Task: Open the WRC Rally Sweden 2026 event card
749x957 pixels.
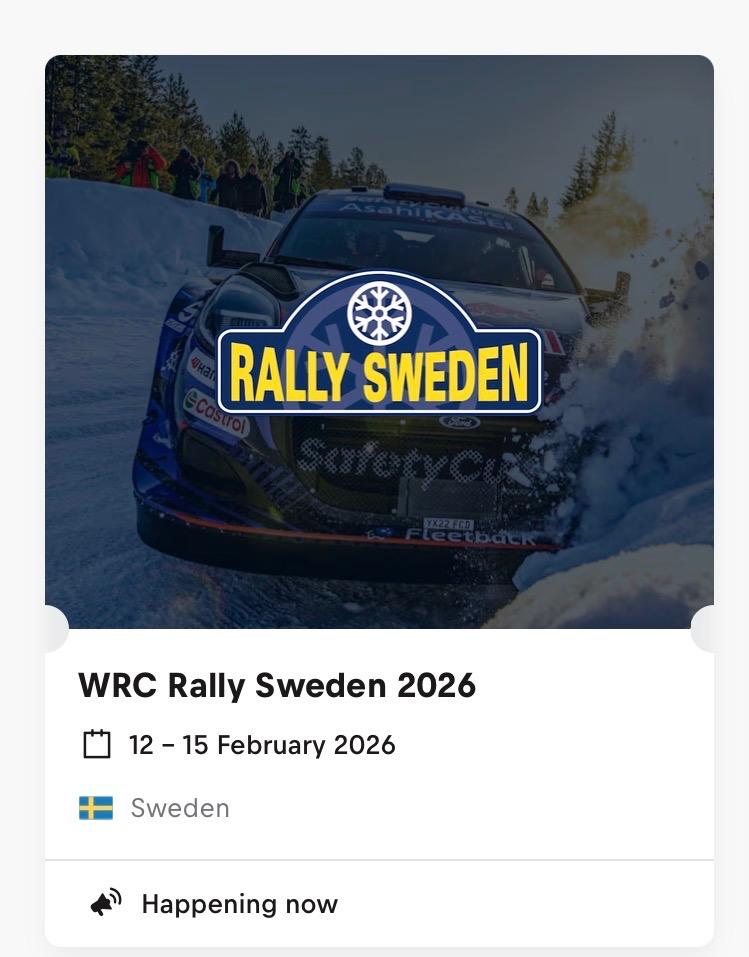Action: click(277, 686)
